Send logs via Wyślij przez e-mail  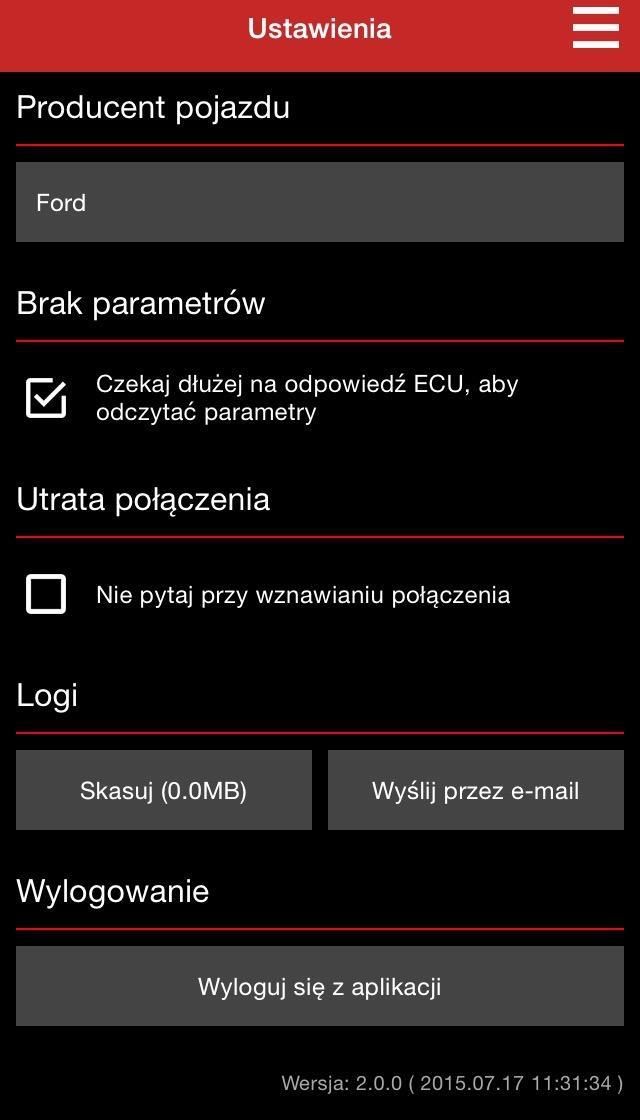476,790
